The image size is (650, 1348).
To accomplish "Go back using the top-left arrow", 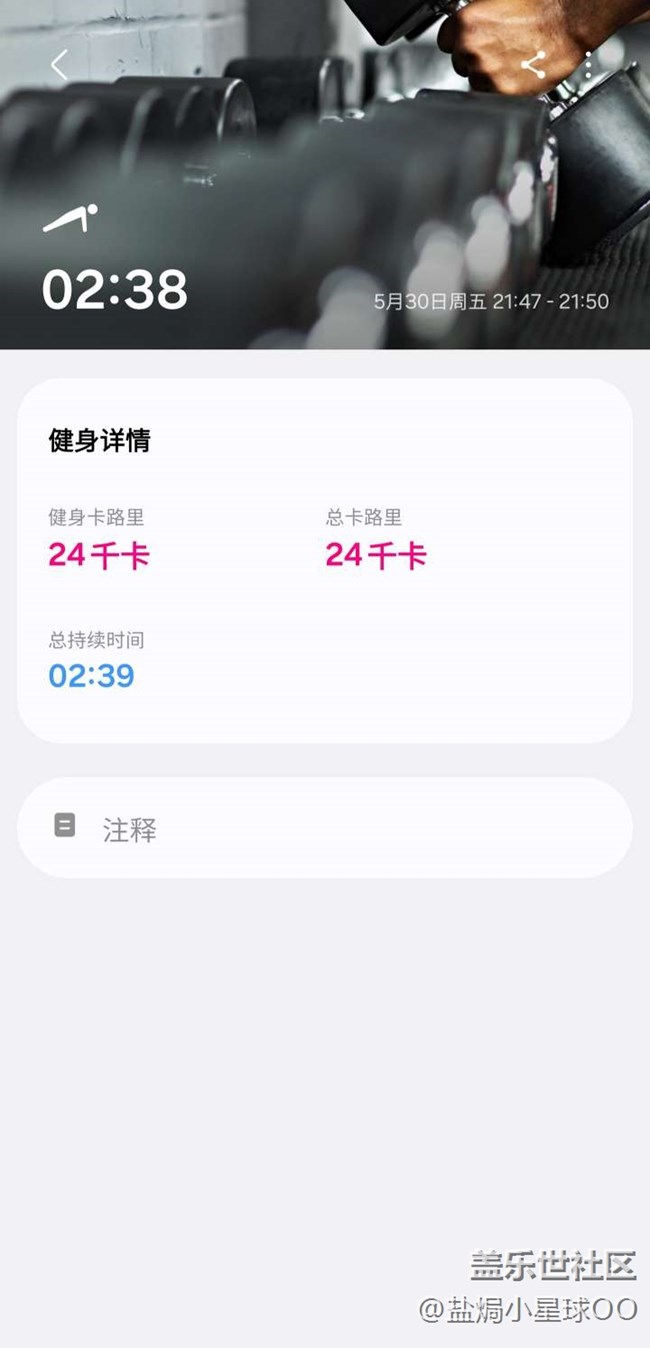I will [x=59, y=66].
